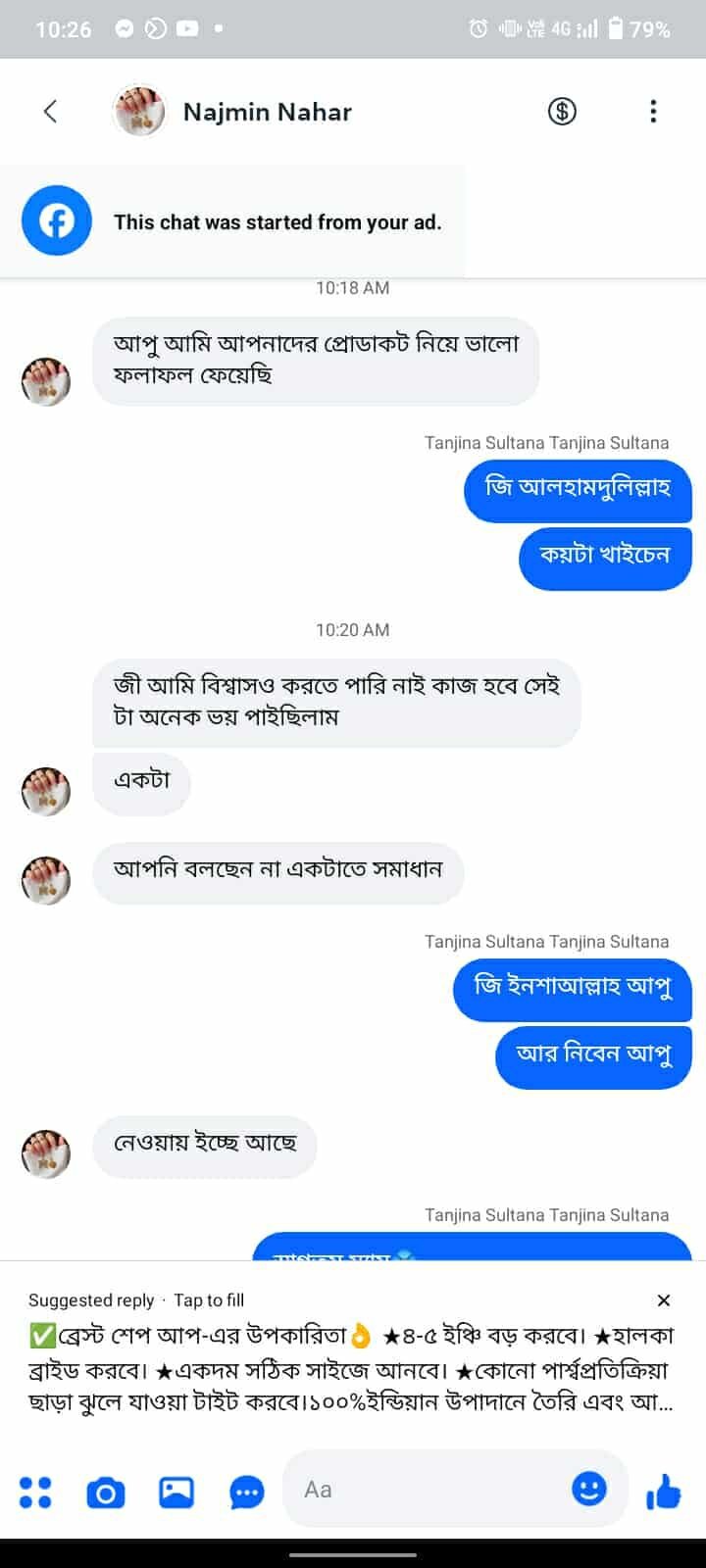Send a thumbs-up like
The width and height of the screenshot is (706, 1568).
click(664, 1493)
